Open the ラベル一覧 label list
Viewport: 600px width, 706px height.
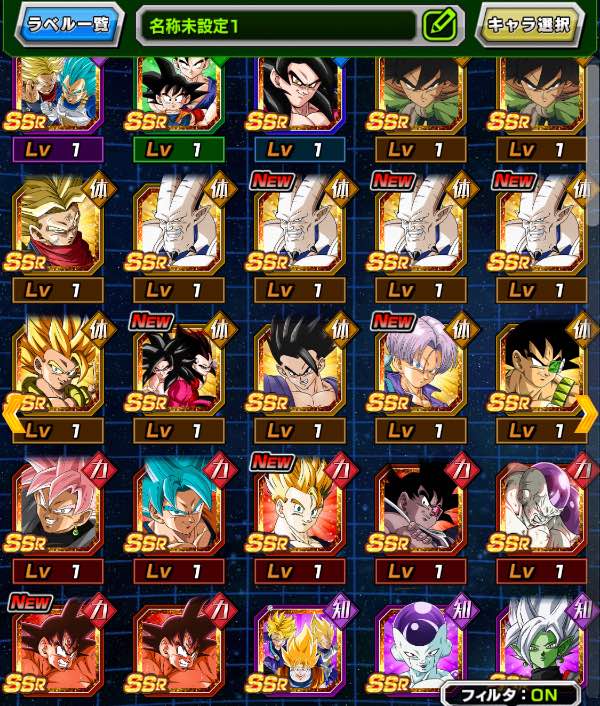[70, 24]
